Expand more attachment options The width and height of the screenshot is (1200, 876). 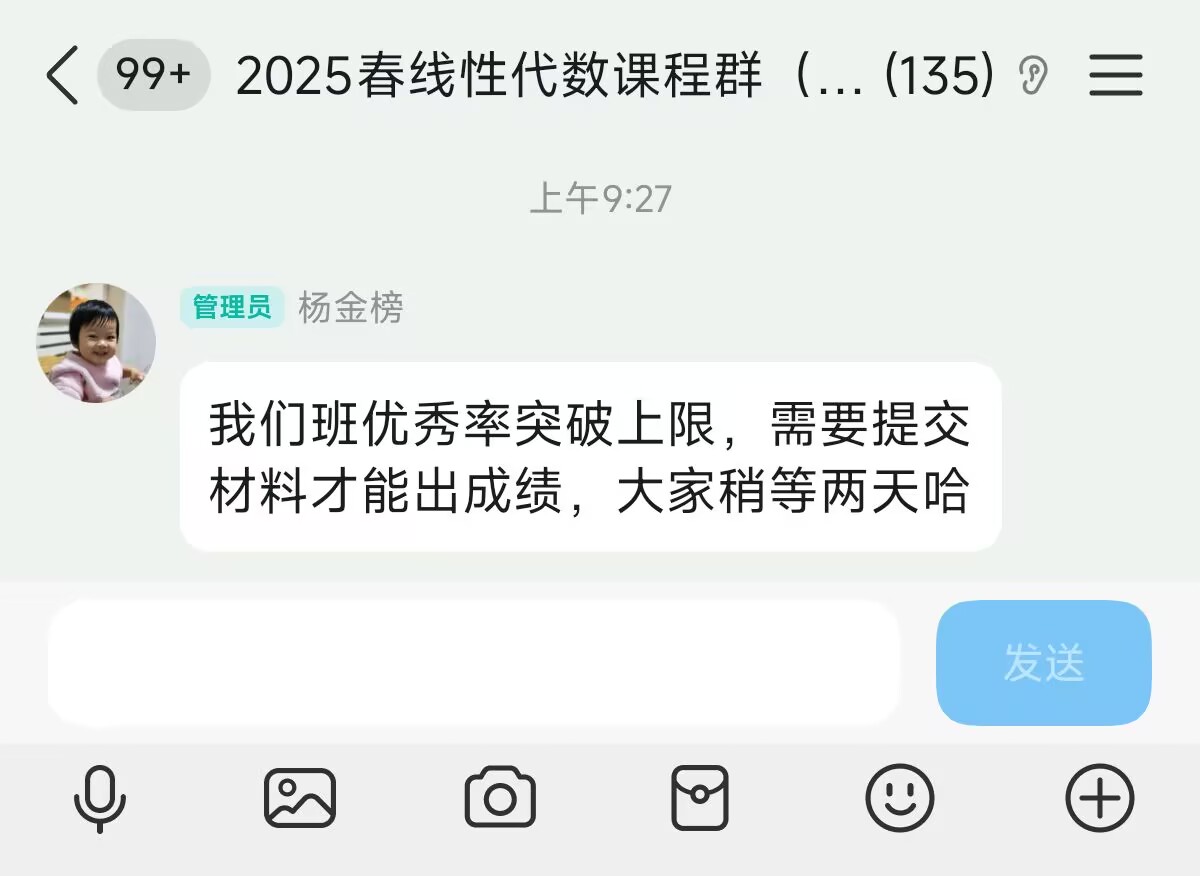(1100, 799)
